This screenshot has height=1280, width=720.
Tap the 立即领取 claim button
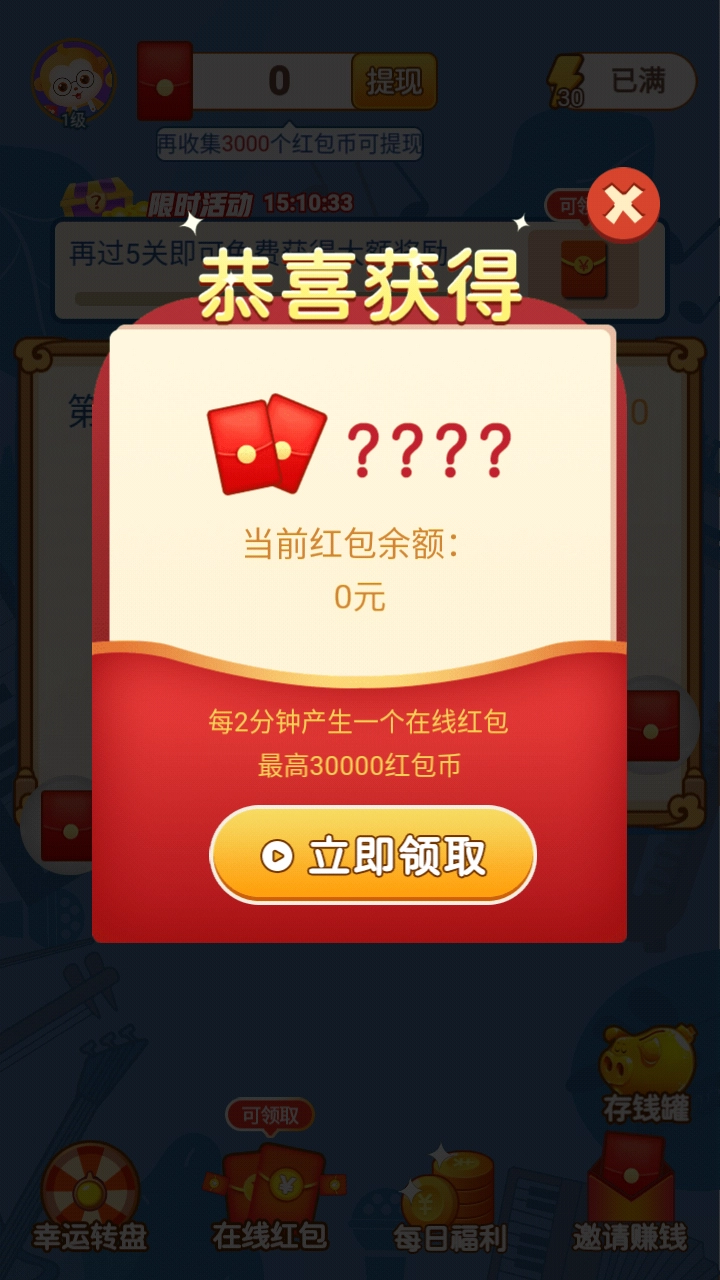coord(371,855)
